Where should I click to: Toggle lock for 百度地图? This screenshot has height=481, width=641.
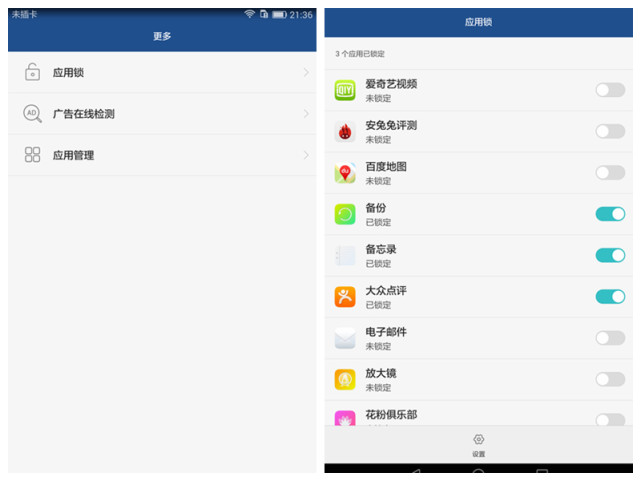click(610, 173)
